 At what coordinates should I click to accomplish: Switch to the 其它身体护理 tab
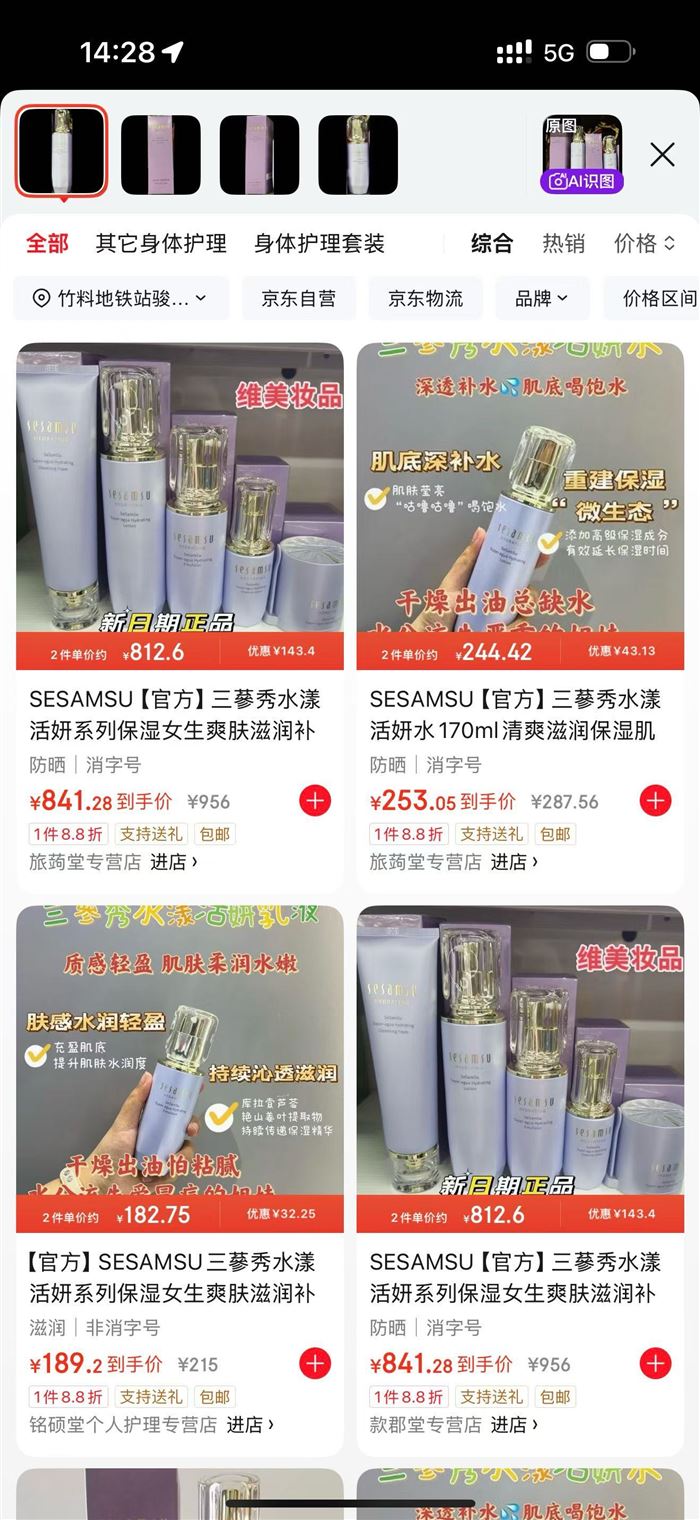coord(161,243)
